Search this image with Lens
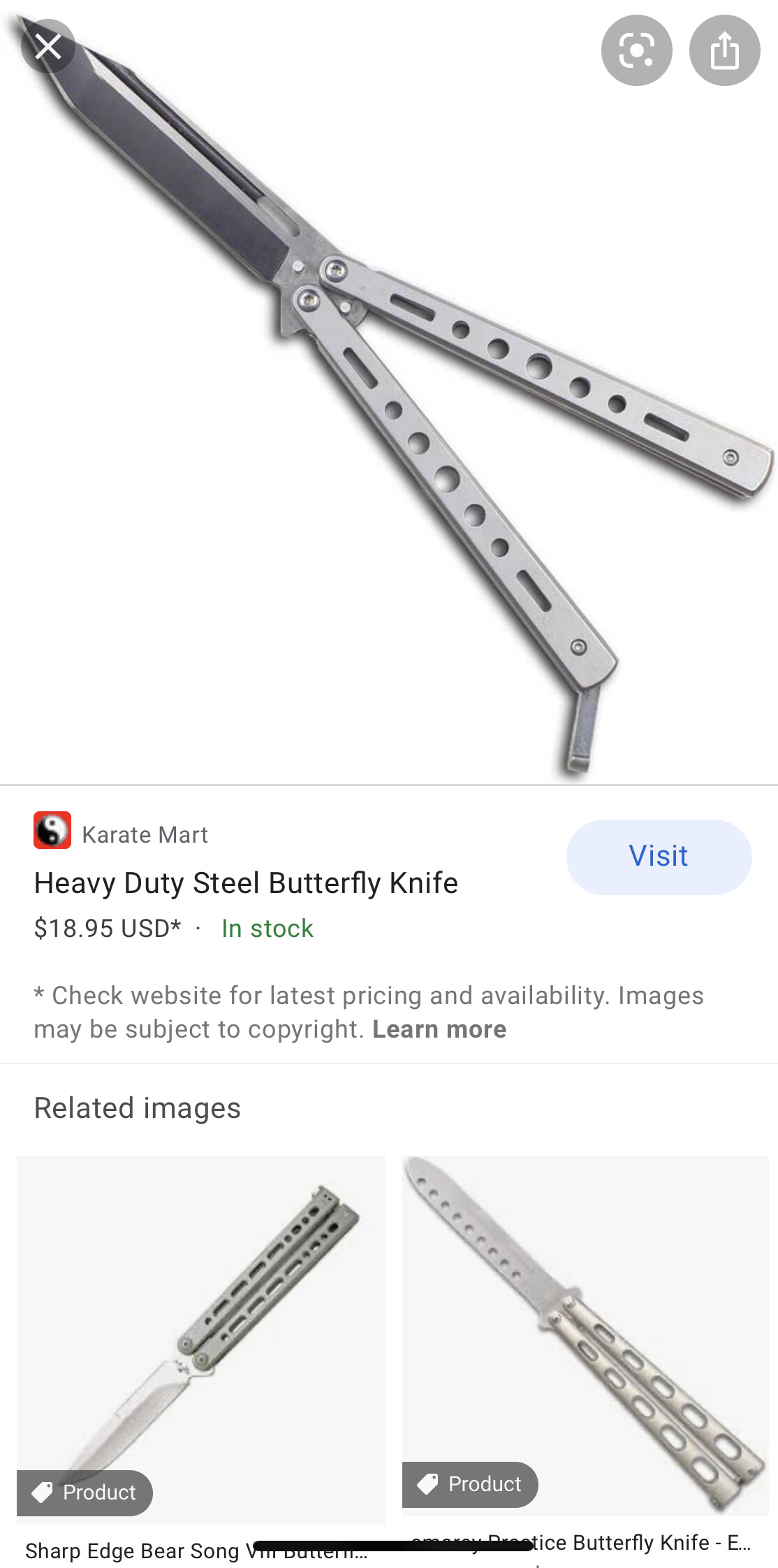The image size is (778, 1568). tap(636, 50)
